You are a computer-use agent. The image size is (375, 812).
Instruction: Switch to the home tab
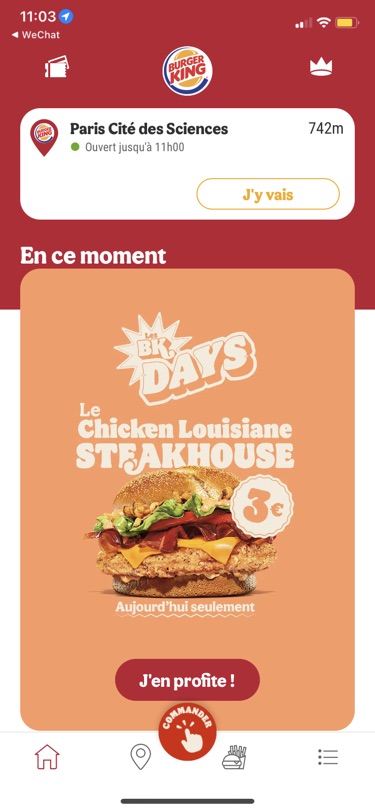pyautogui.click(x=47, y=757)
